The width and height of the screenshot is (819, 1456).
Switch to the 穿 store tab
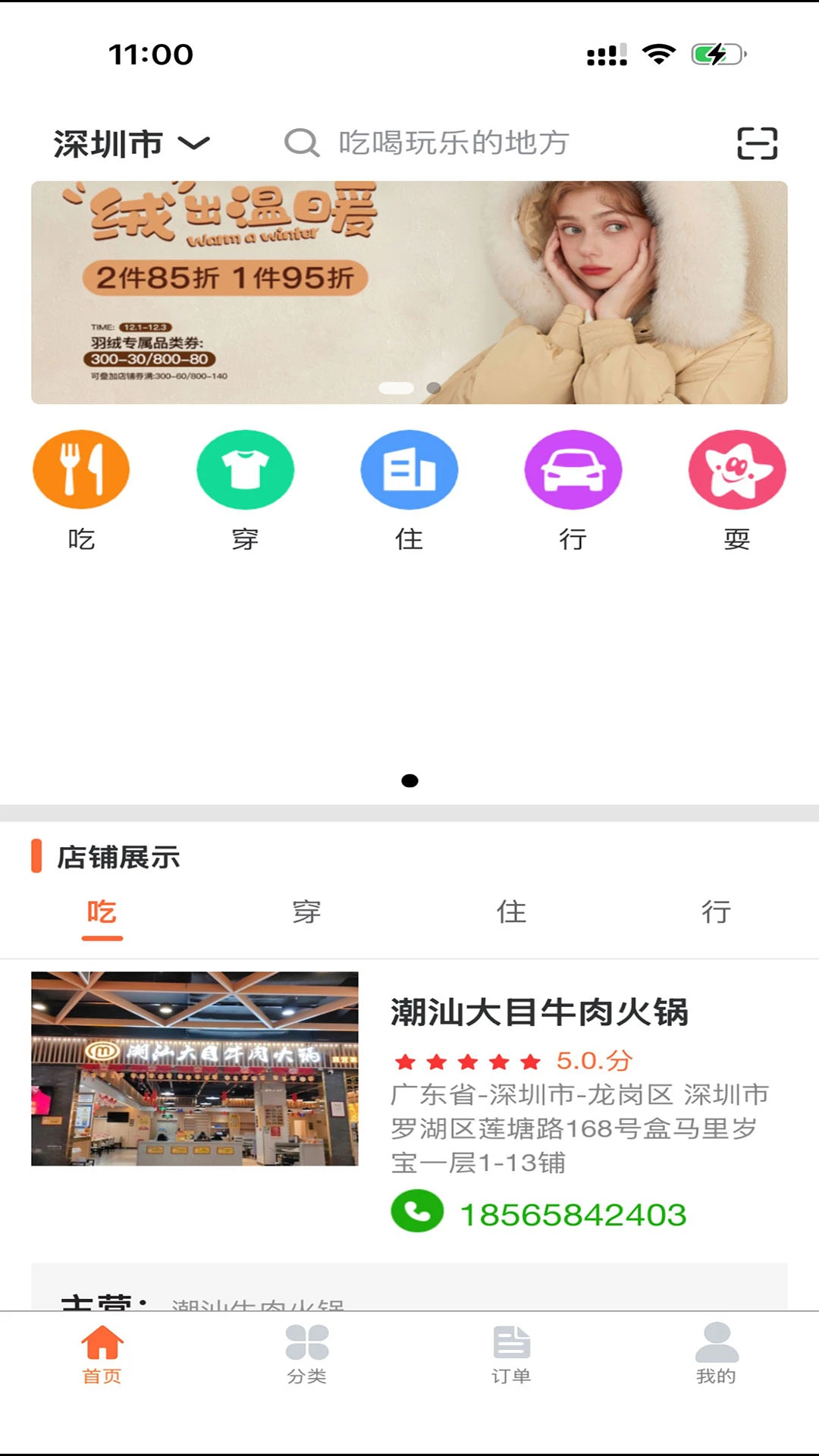coord(306,912)
